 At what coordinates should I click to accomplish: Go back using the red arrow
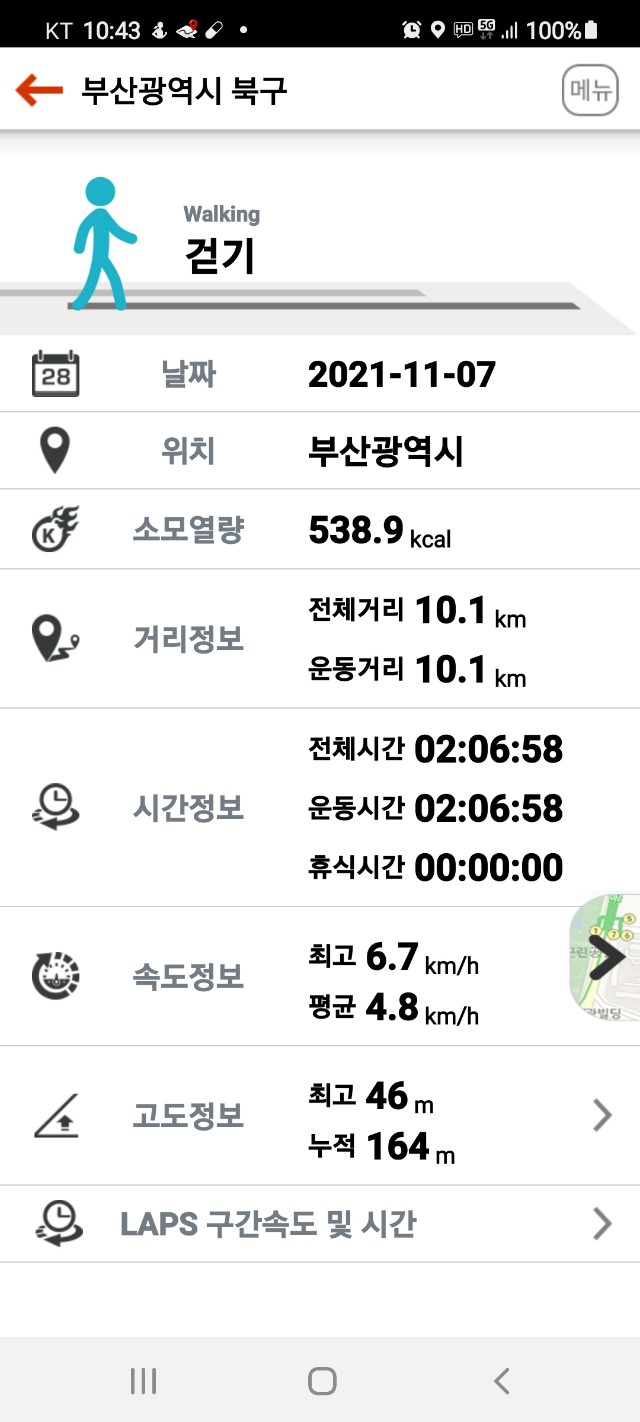click(x=39, y=91)
